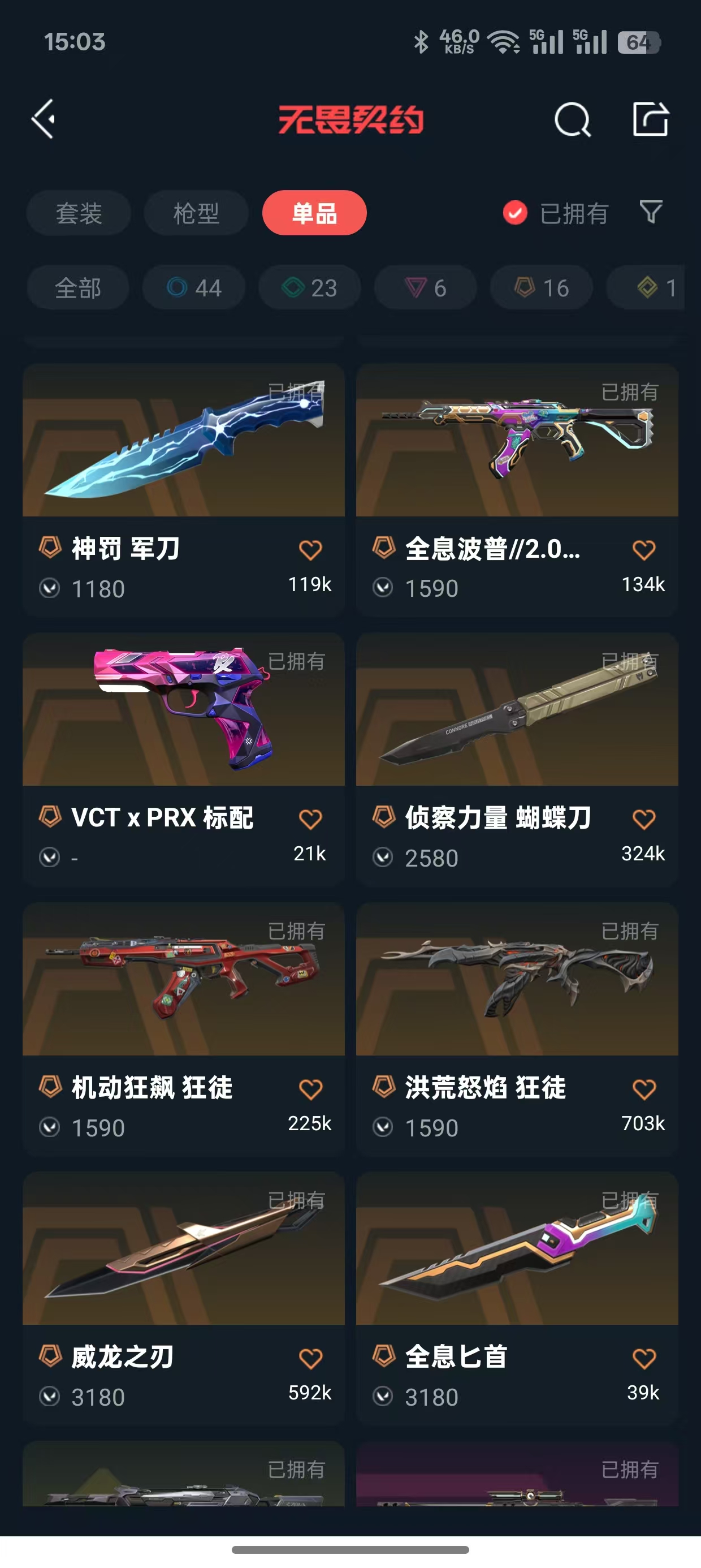
Task: Select the 全部 filter chip
Action: [x=78, y=288]
